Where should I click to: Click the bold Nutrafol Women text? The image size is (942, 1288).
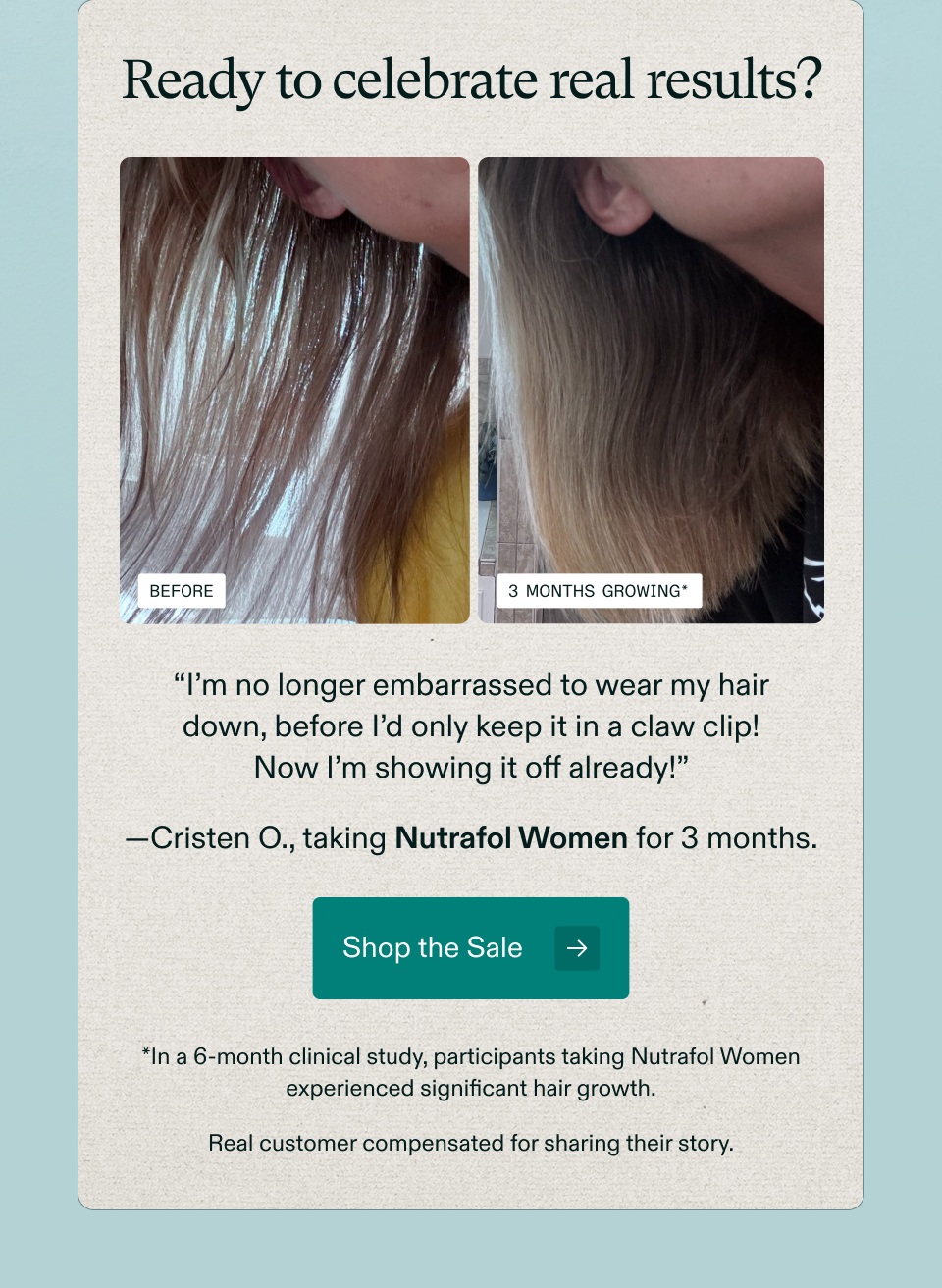(511, 838)
